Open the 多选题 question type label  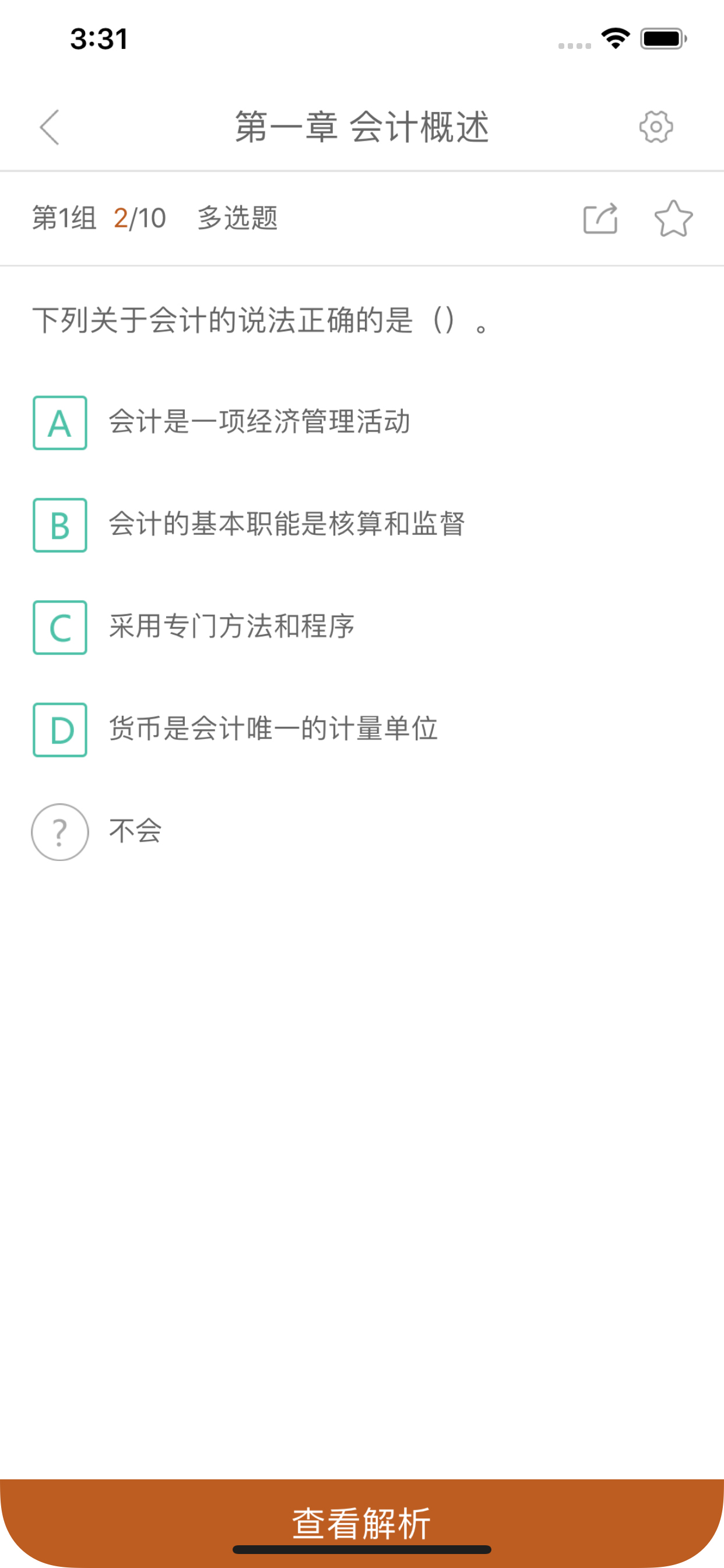[237, 218]
